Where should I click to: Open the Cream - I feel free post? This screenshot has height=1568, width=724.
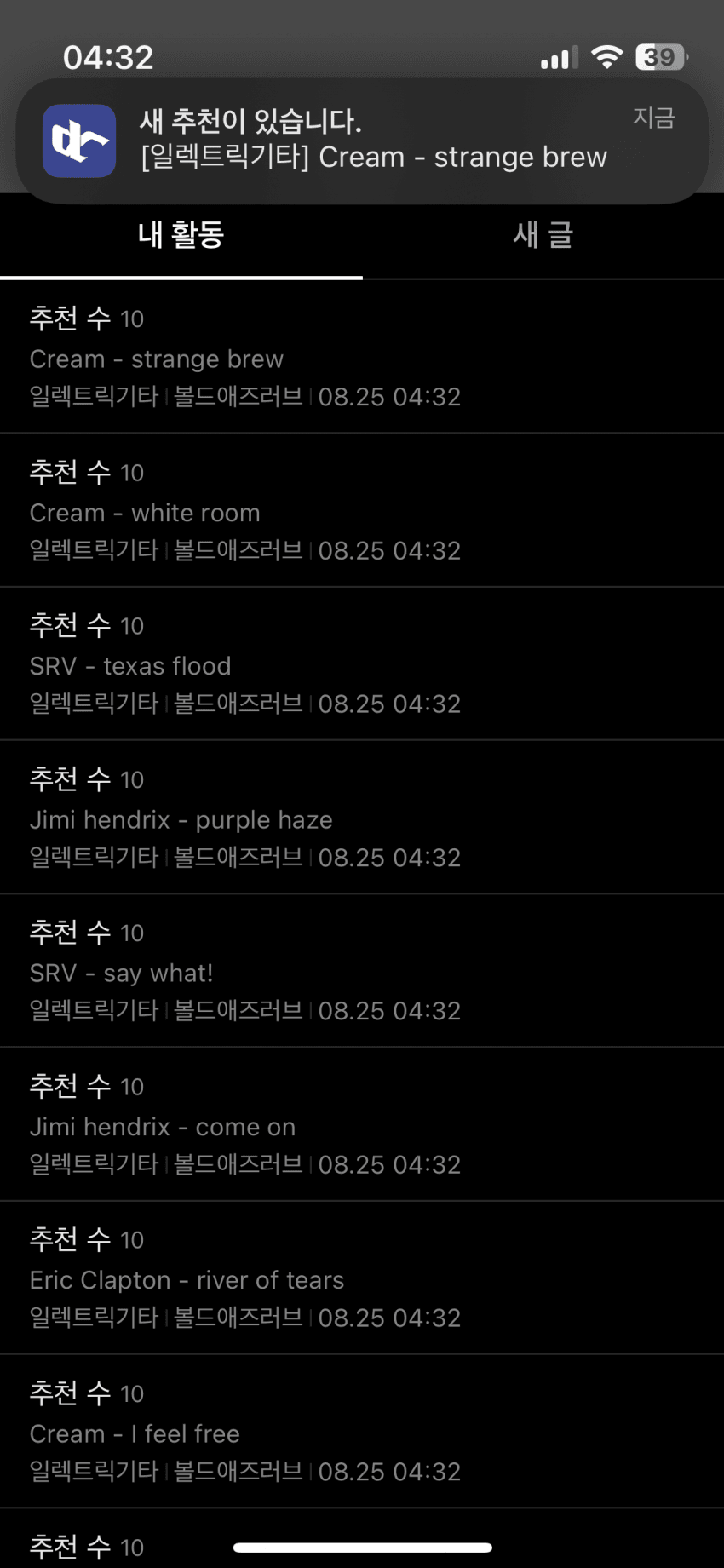click(362, 1432)
